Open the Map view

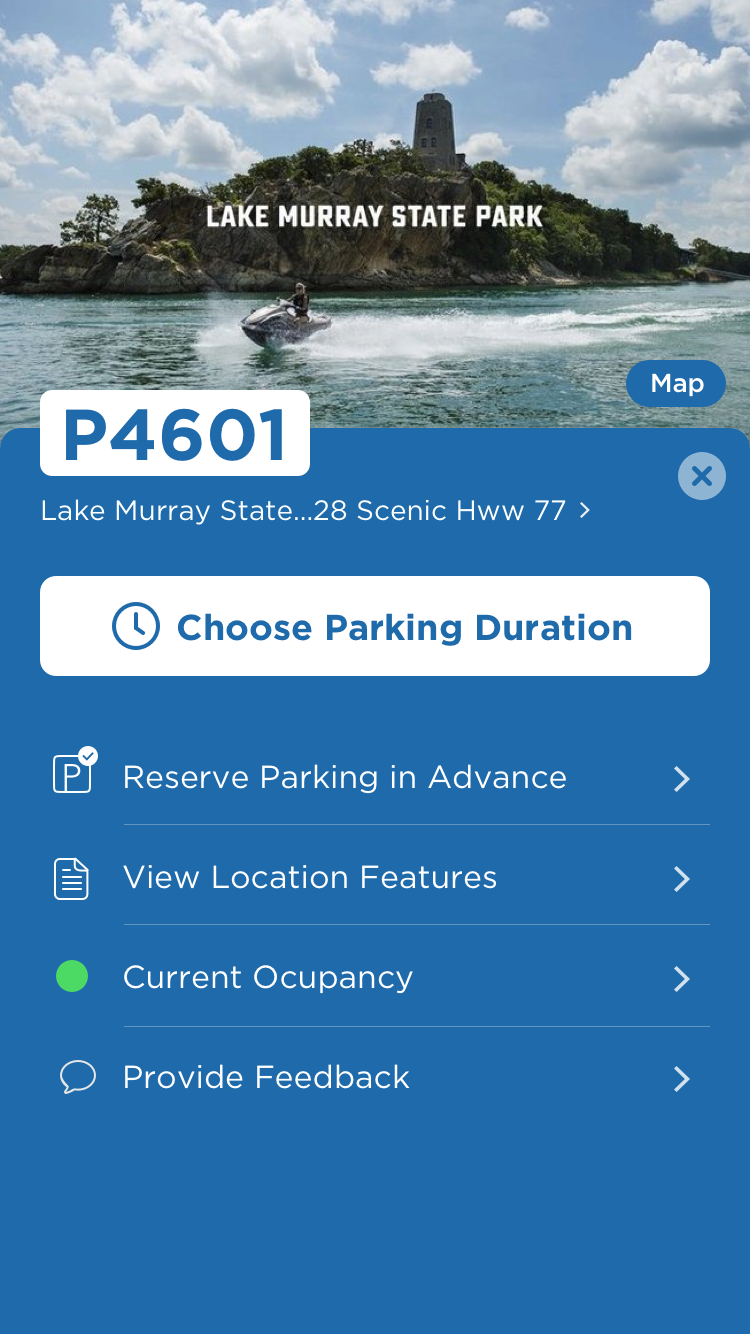676,384
